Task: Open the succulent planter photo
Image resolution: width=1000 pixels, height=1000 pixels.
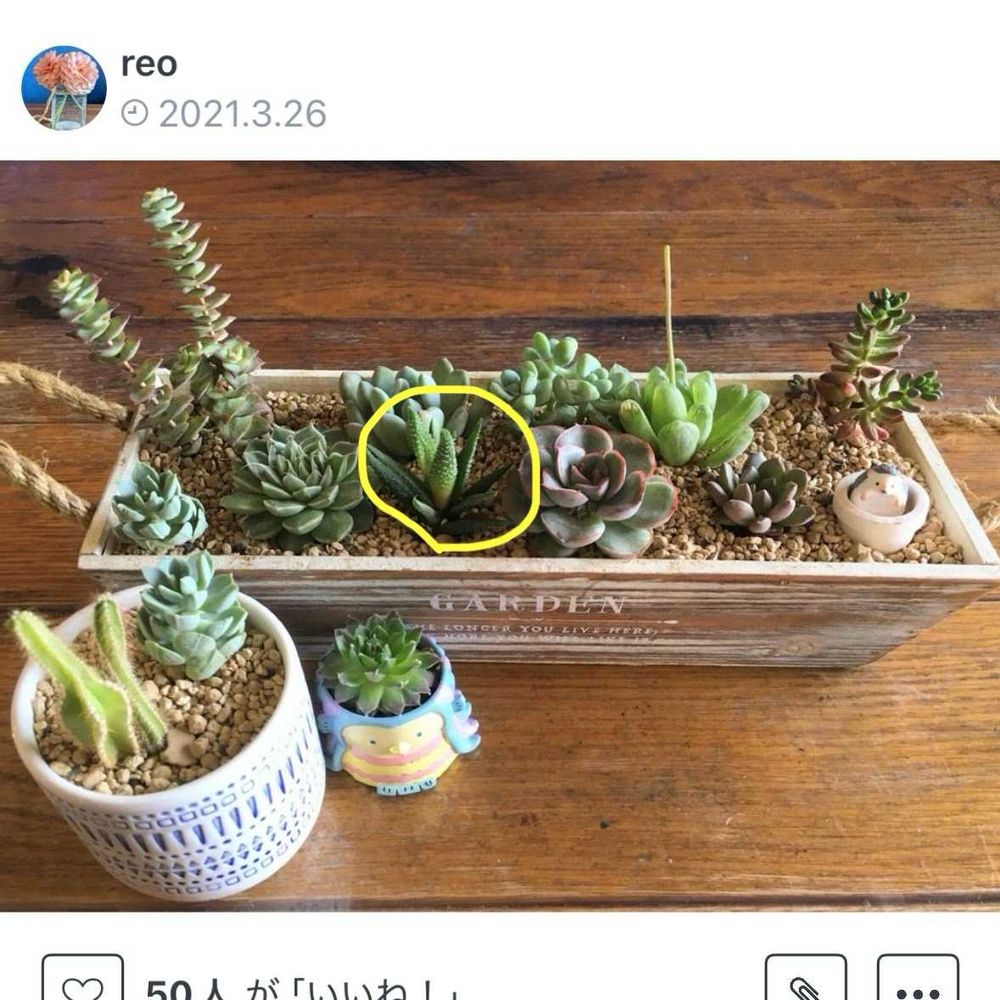Action: (500, 536)
